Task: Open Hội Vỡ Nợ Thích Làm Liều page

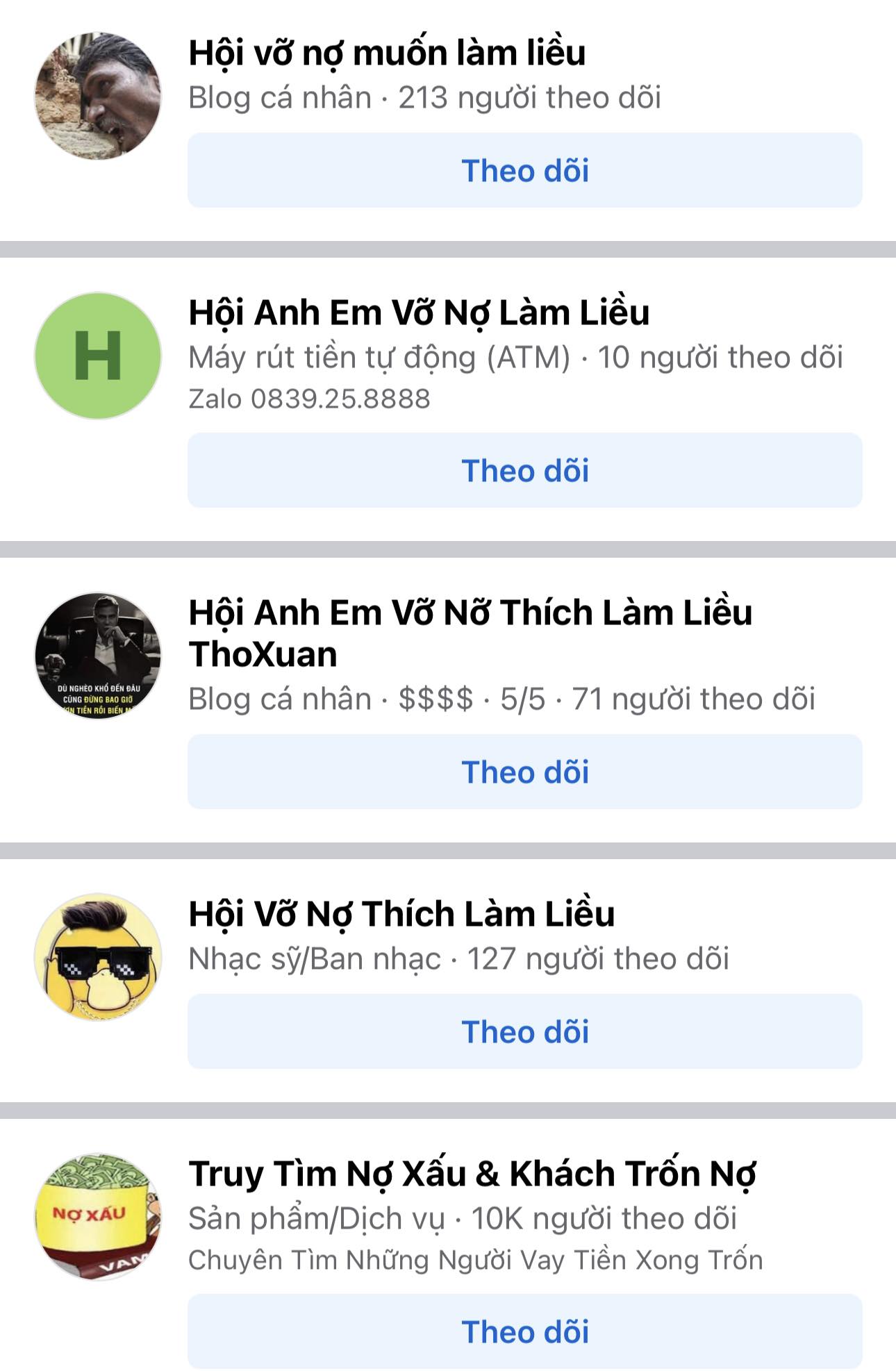Action: click(x=401, y=915)
